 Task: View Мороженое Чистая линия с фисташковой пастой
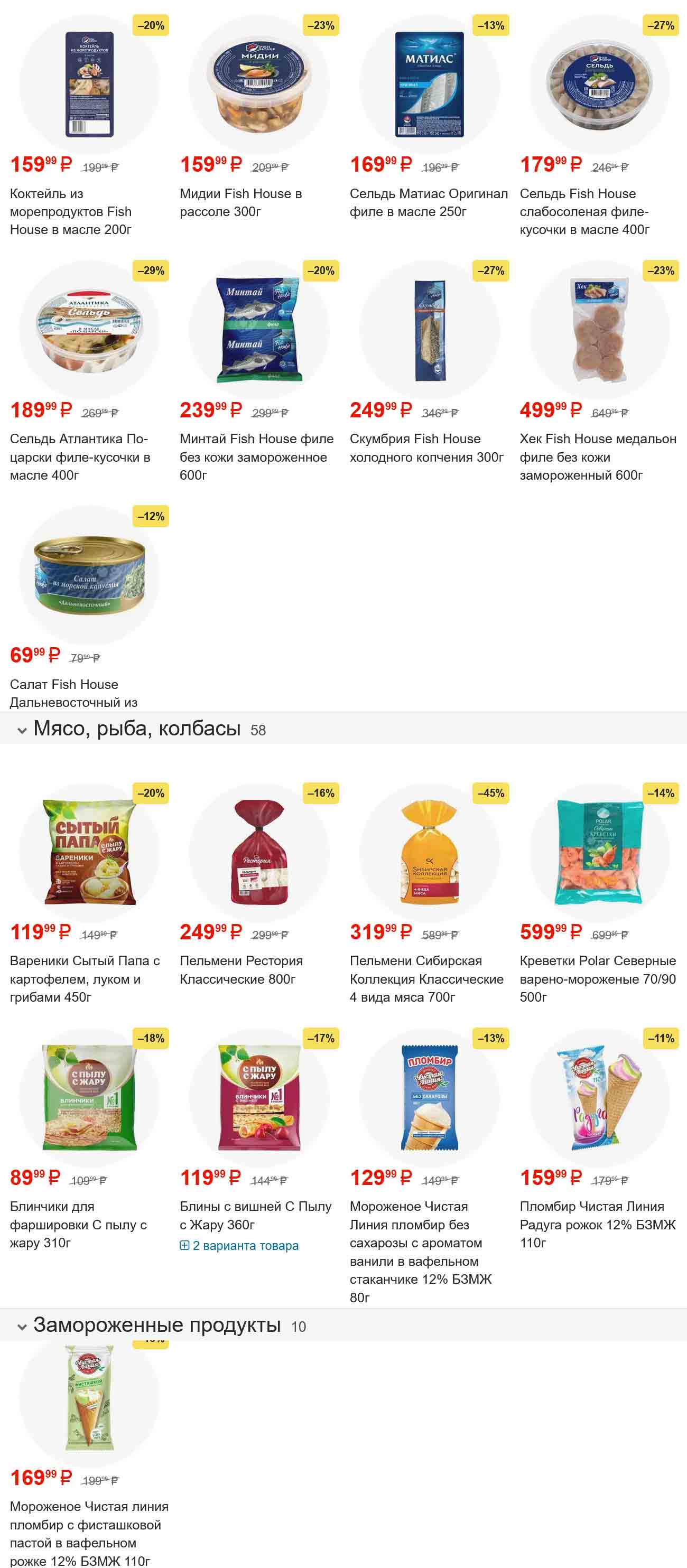(89, 1533)
